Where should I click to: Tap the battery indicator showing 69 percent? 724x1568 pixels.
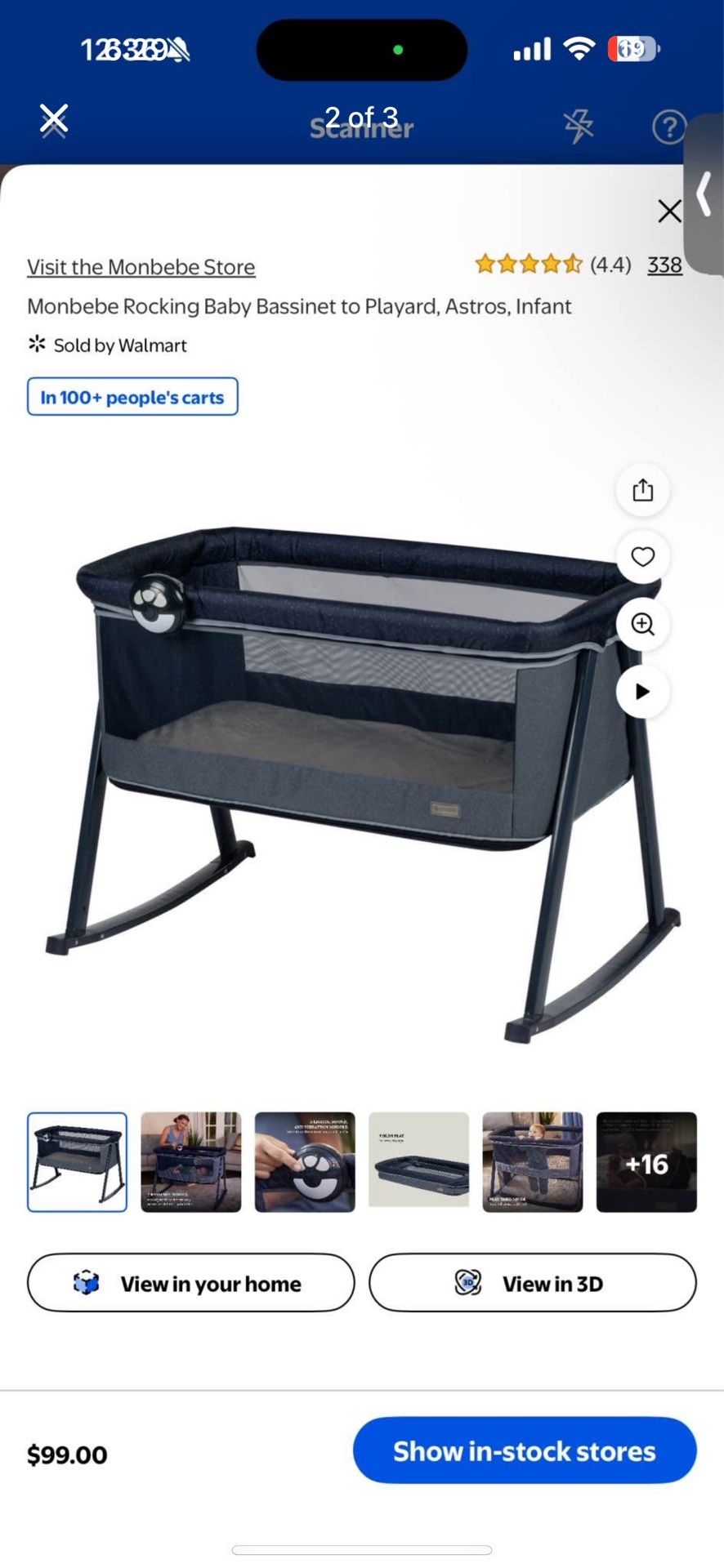[633, 49]
